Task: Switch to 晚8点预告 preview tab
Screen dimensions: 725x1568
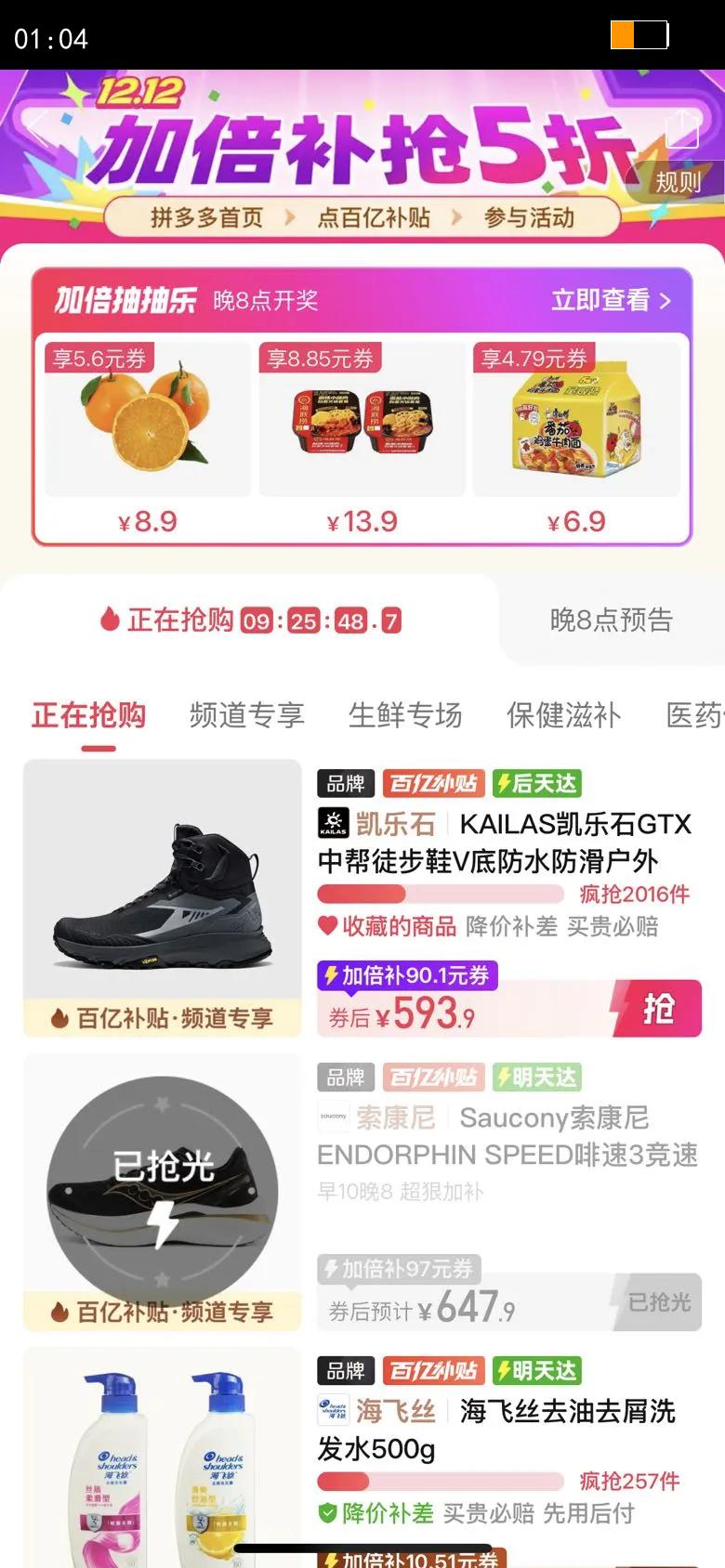Action: click(x=612, y=620)
